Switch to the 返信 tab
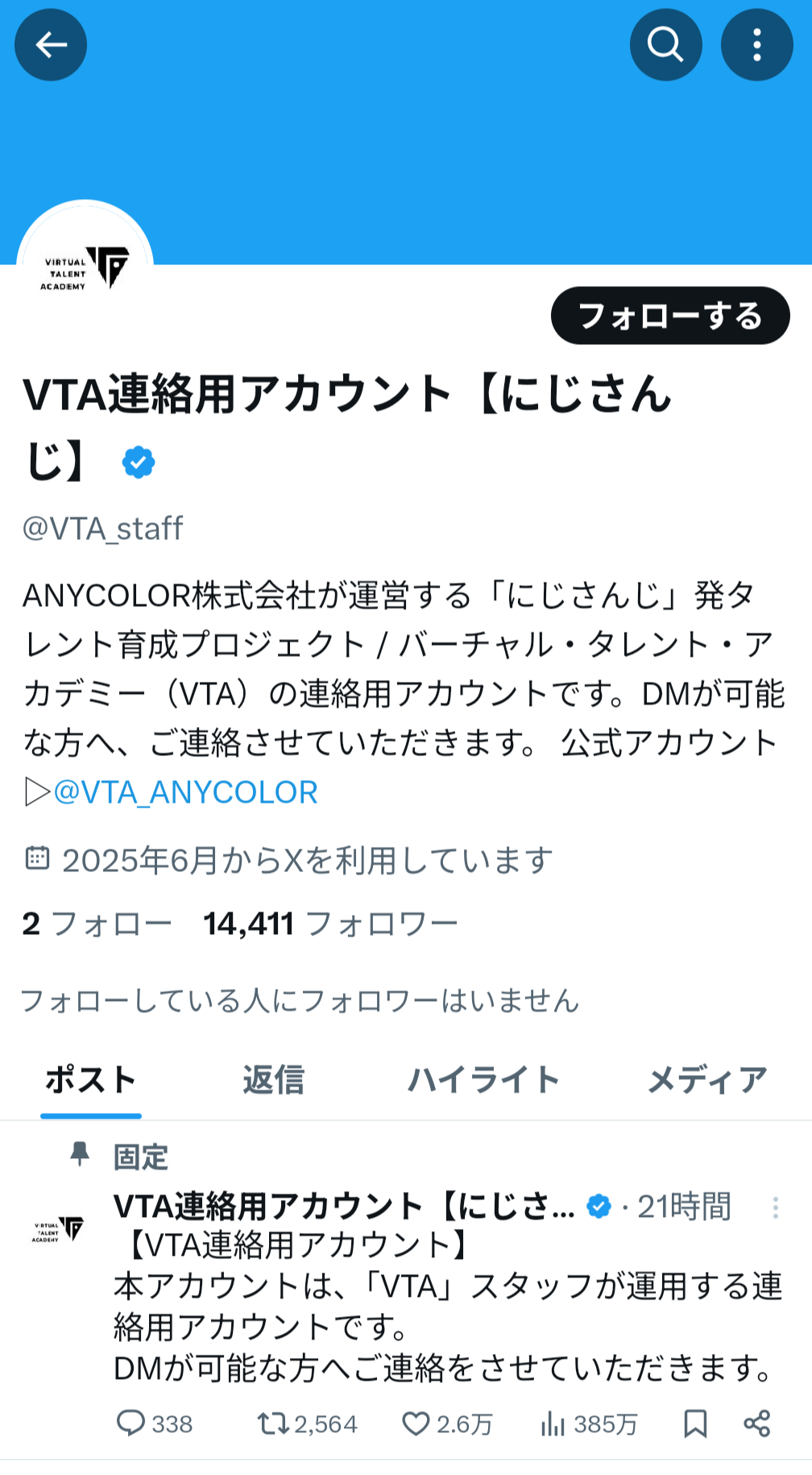 pyautogui.click(x=274, y=1080)
